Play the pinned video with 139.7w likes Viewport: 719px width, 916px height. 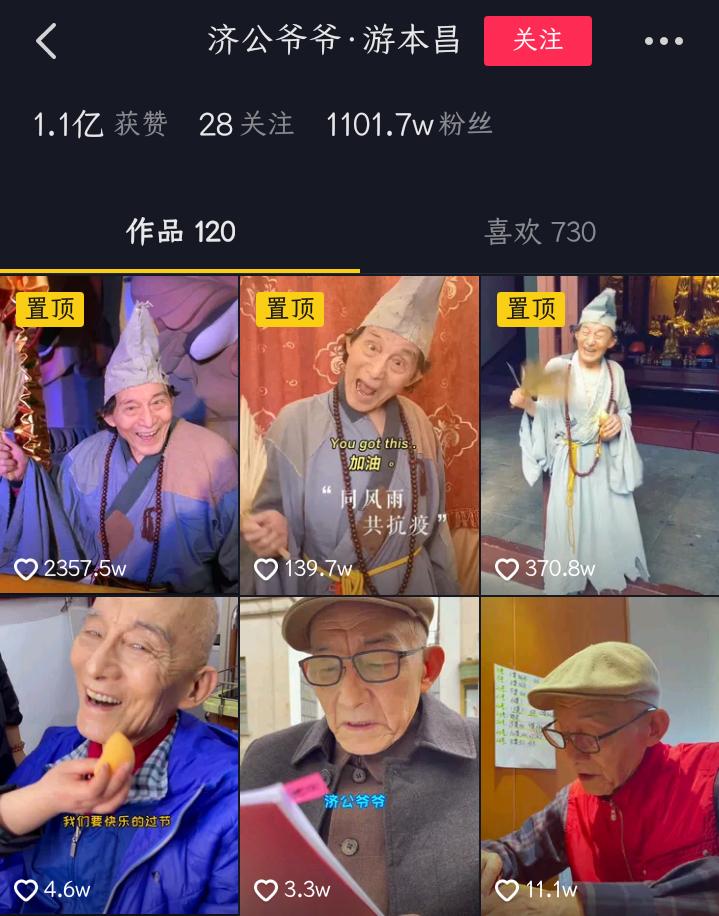359,435
